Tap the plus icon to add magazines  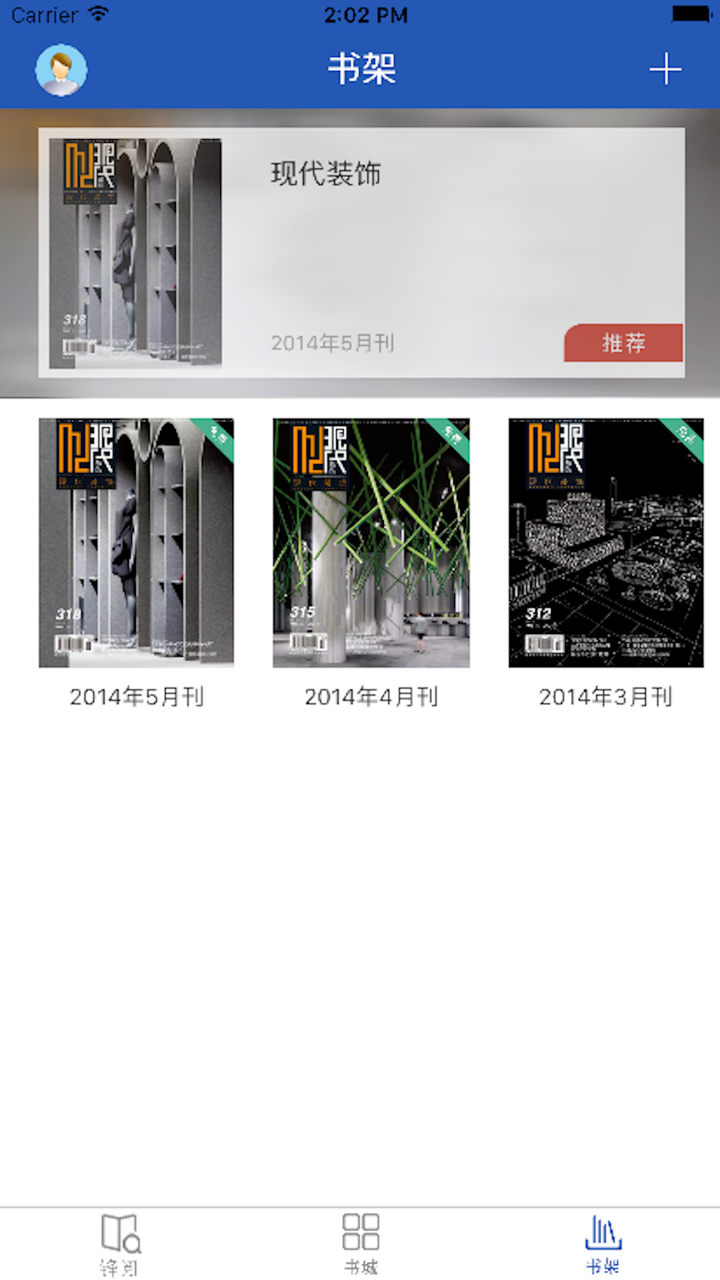click(666, 69)
